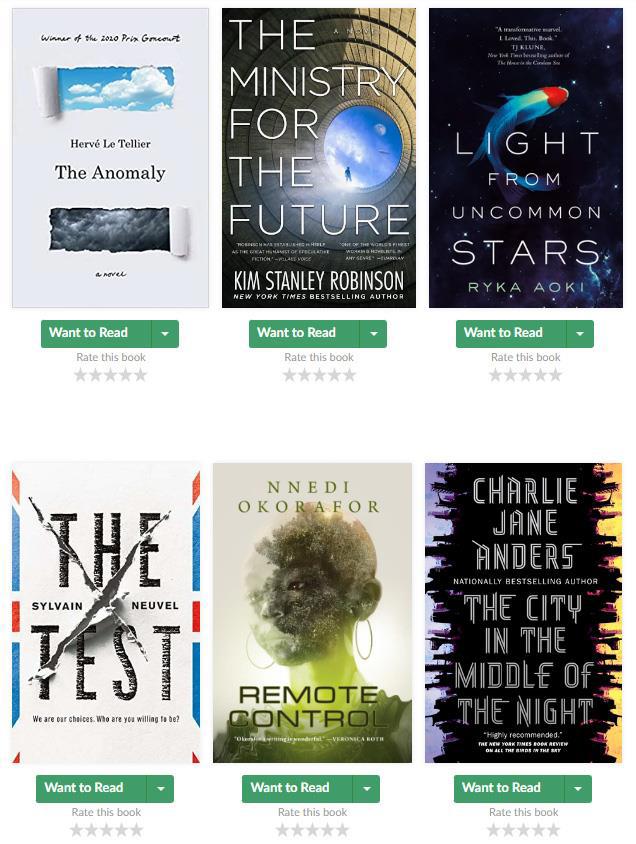Open The City in the Middle of the Night

[523, 612]
